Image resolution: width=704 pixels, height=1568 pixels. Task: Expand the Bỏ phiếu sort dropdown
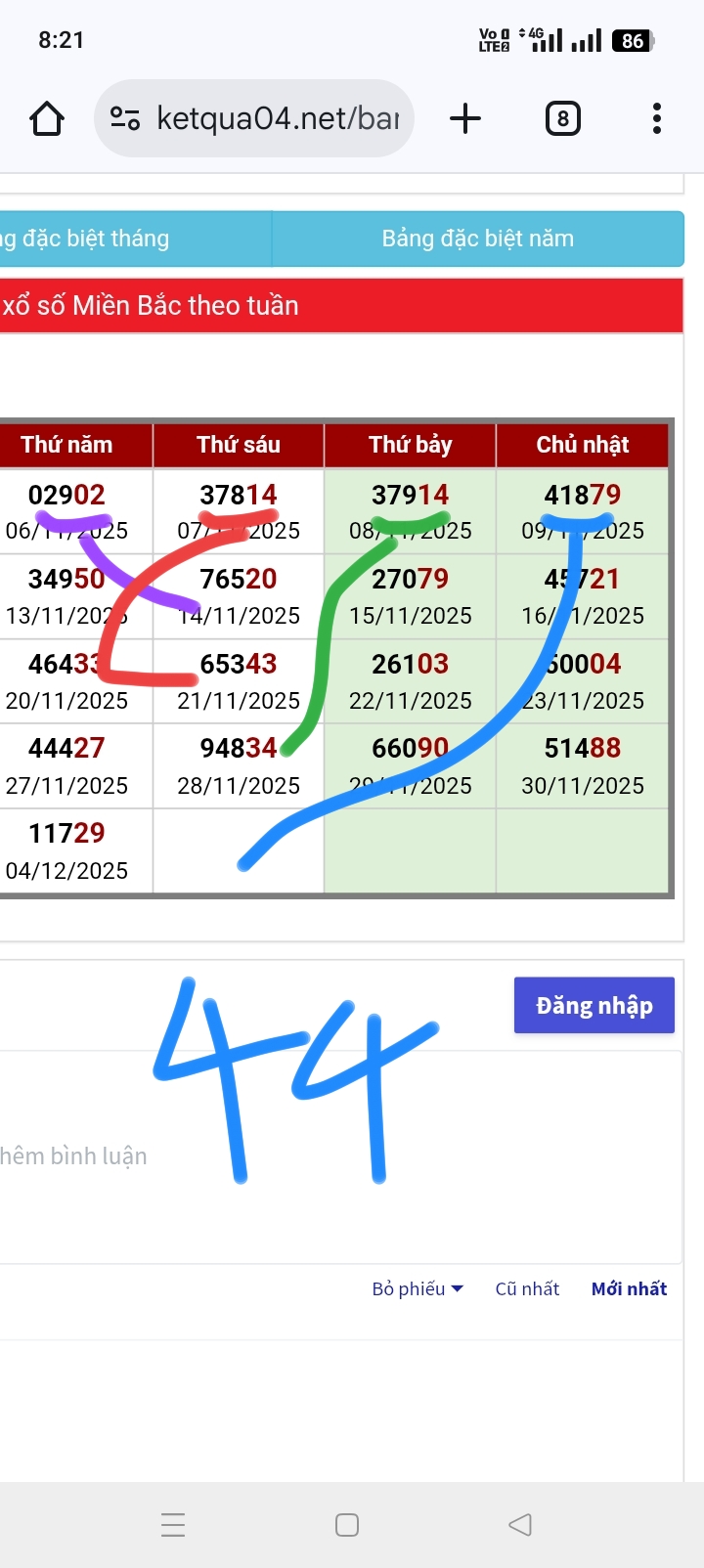418,1288
